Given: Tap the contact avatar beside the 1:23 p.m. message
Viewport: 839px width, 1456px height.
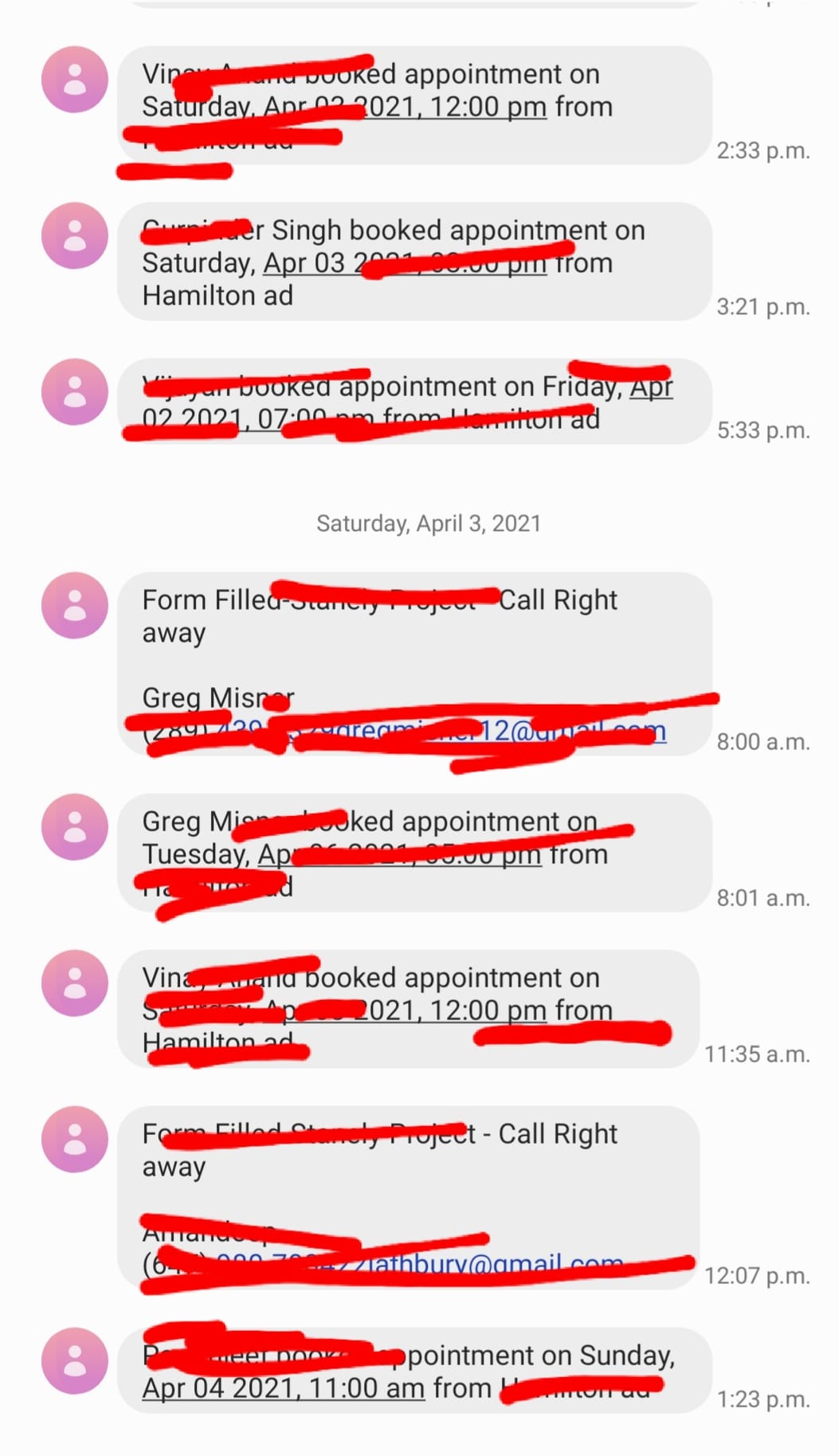Looking at the screenshot, I should [75, 1360].
